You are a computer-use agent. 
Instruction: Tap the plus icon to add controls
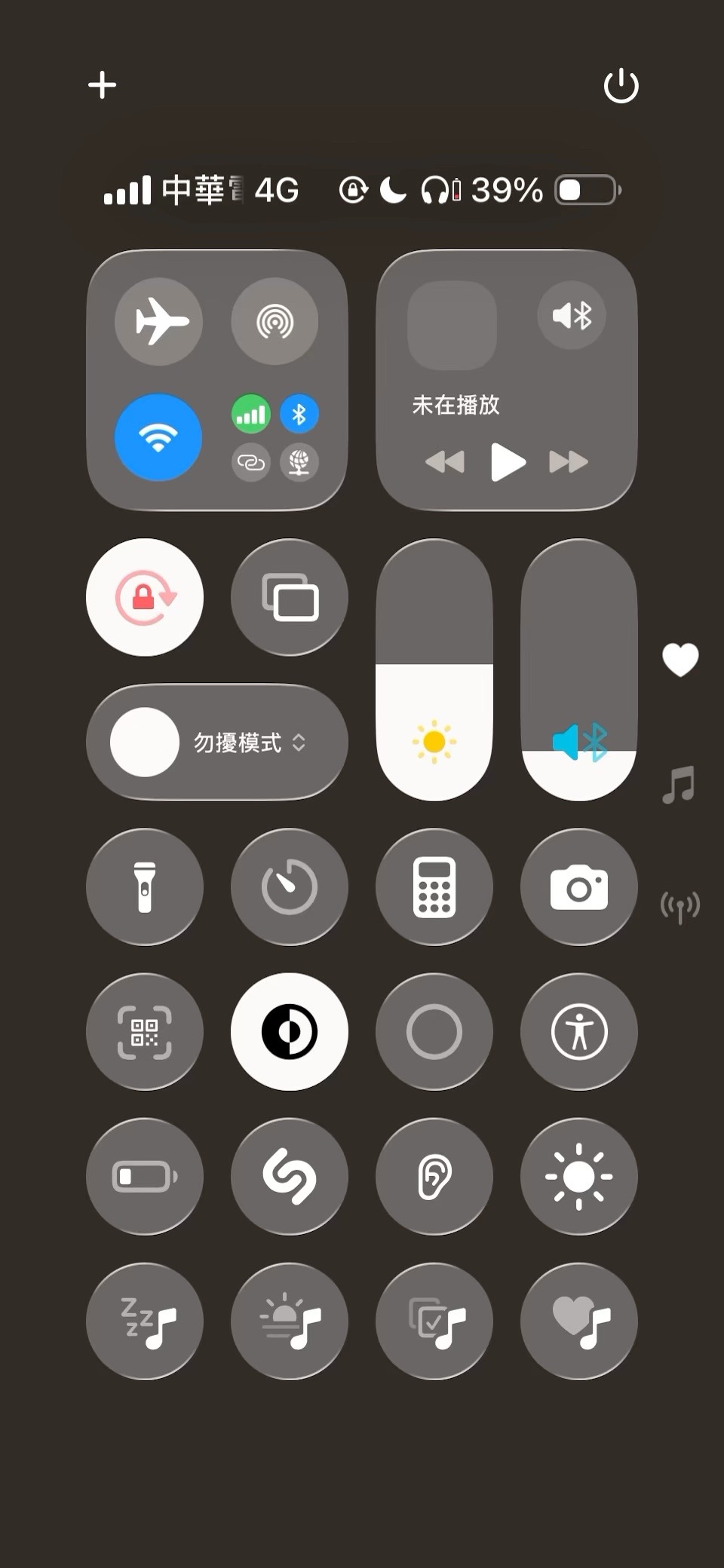click(102, 84)
